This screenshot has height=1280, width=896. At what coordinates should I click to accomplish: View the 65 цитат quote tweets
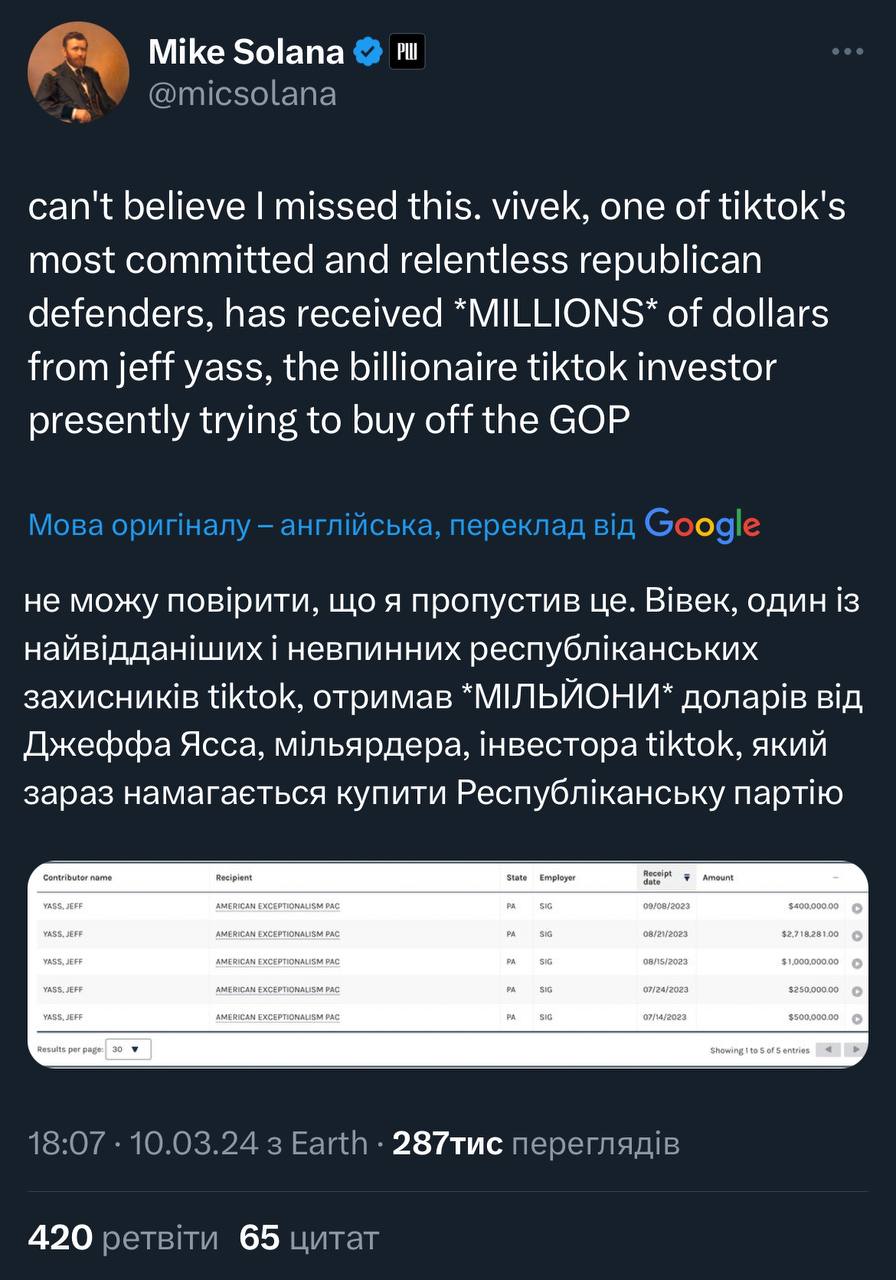[309, 1238]
